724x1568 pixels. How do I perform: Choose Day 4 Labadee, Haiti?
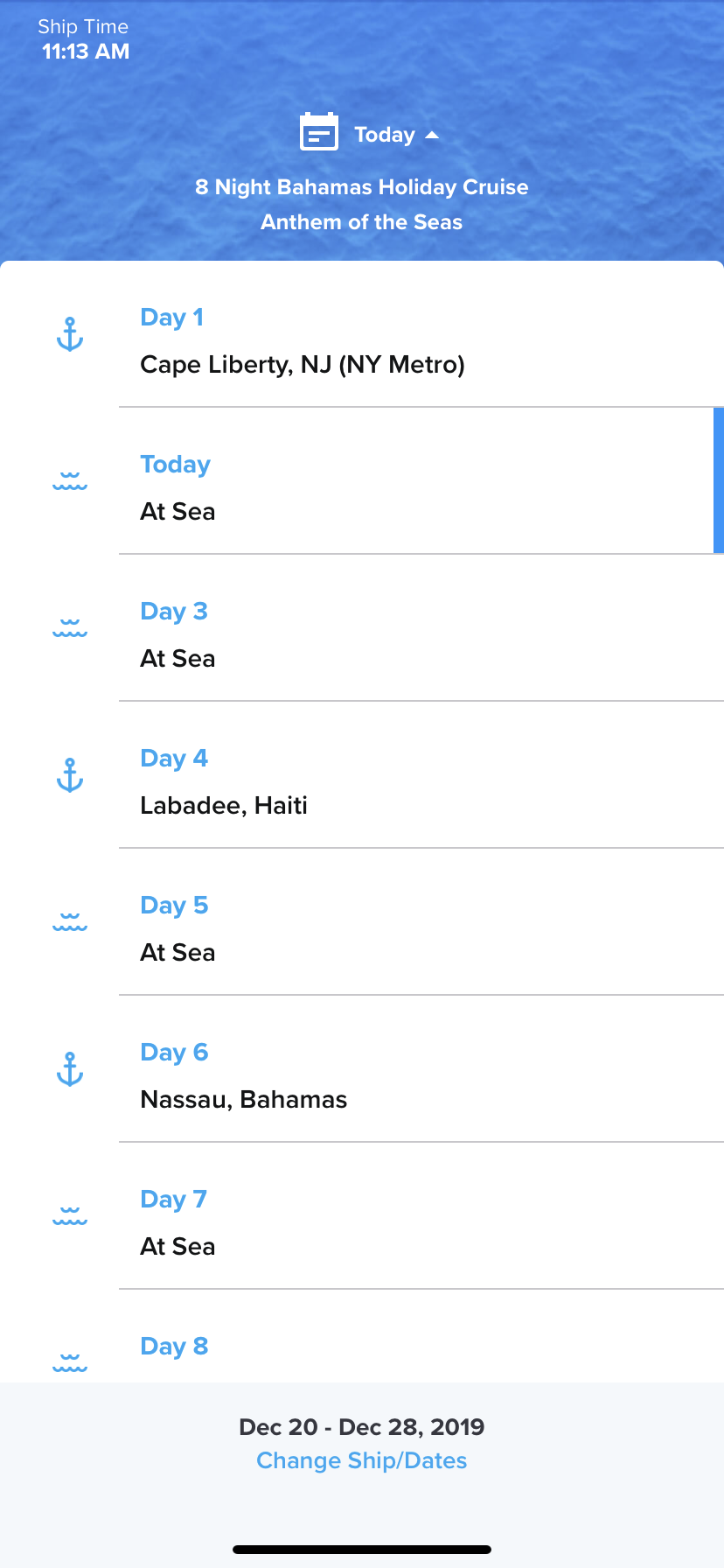click(x=362, y=774)
